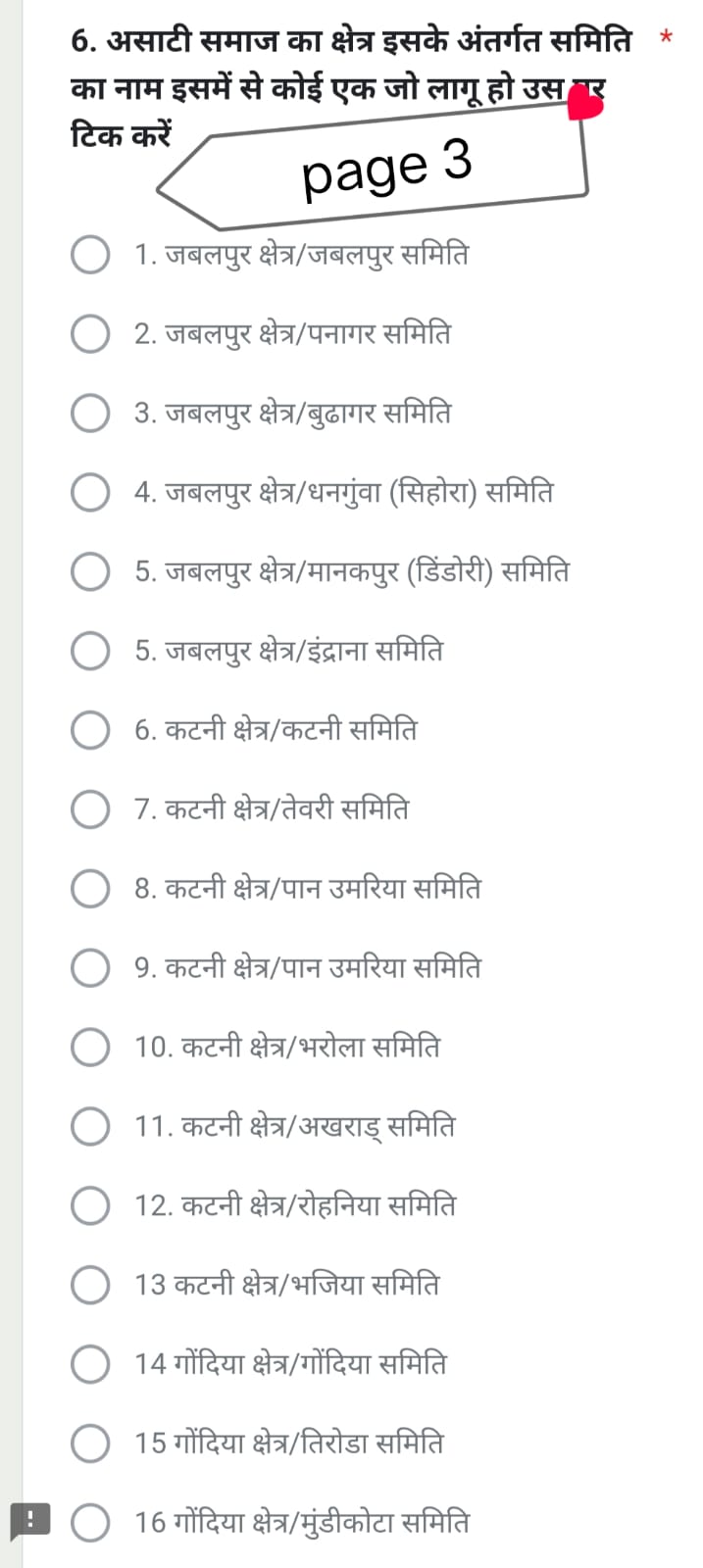
Task: Choose मानकपुर (डिंडोरी) समिति option
Action: click(x=90, y=571)
